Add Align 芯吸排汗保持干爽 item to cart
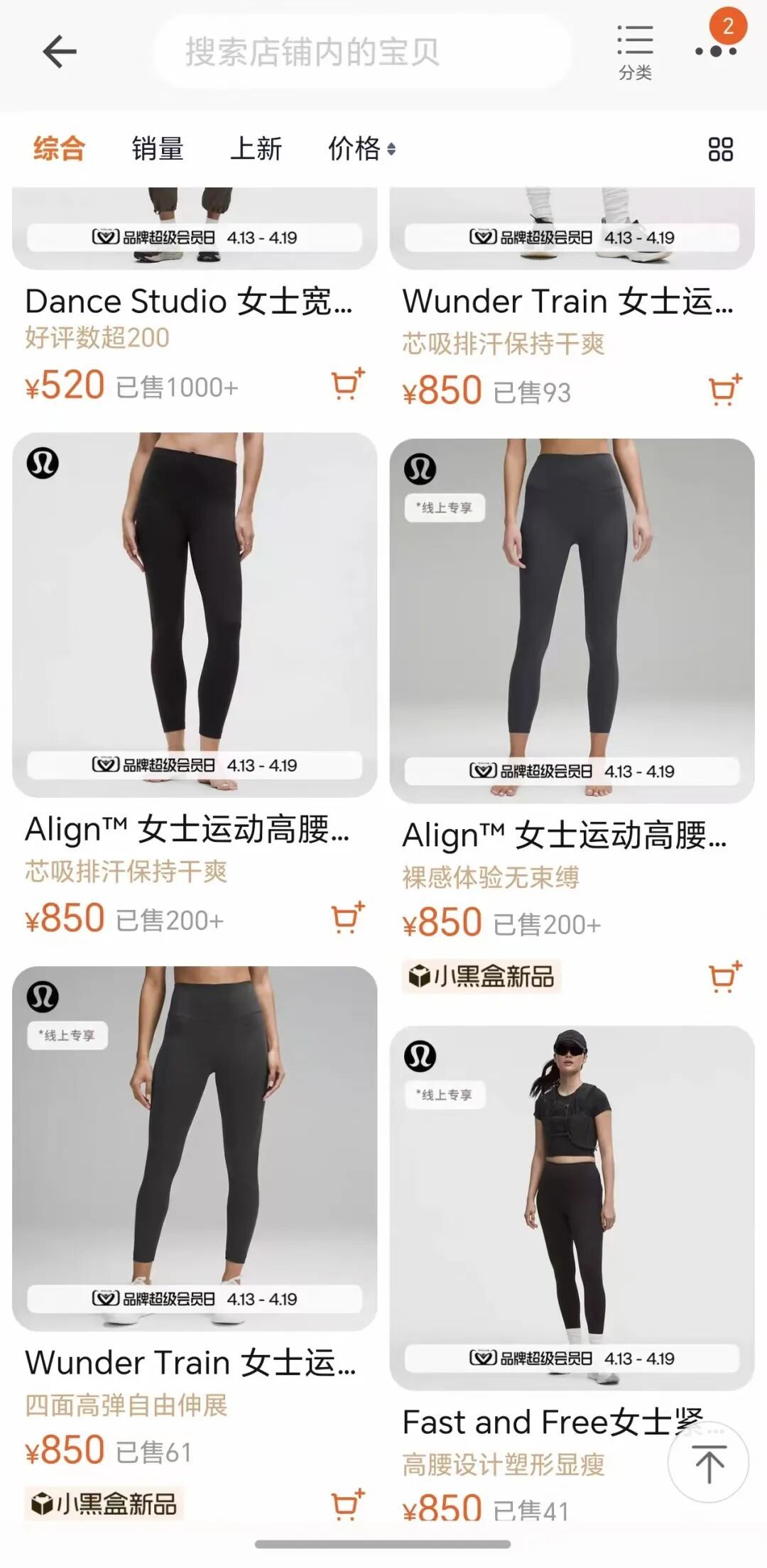Image resolution: width=767 pixels, height=1568 pixels. tap(347, 917)
